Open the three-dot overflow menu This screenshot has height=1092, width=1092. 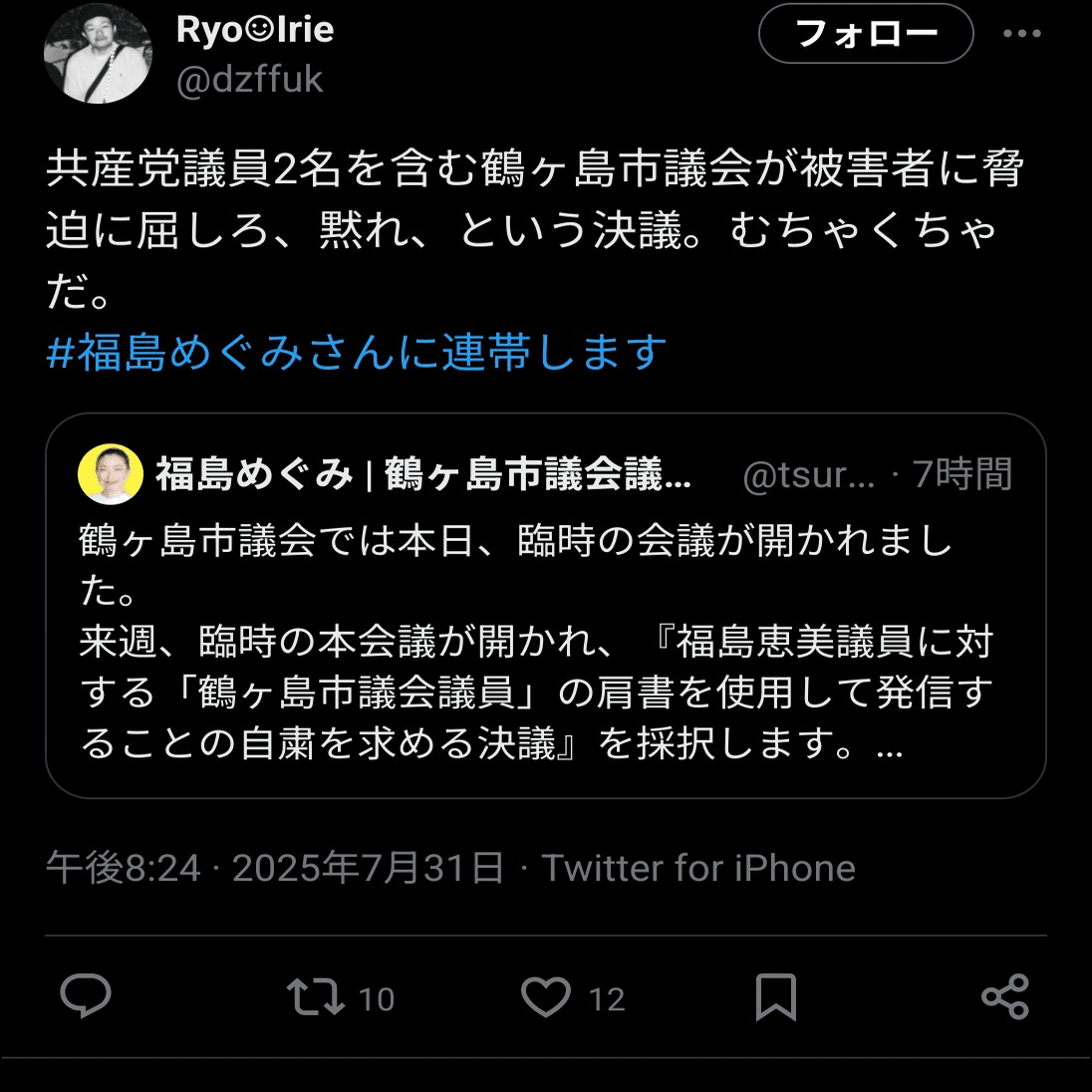1021,34
